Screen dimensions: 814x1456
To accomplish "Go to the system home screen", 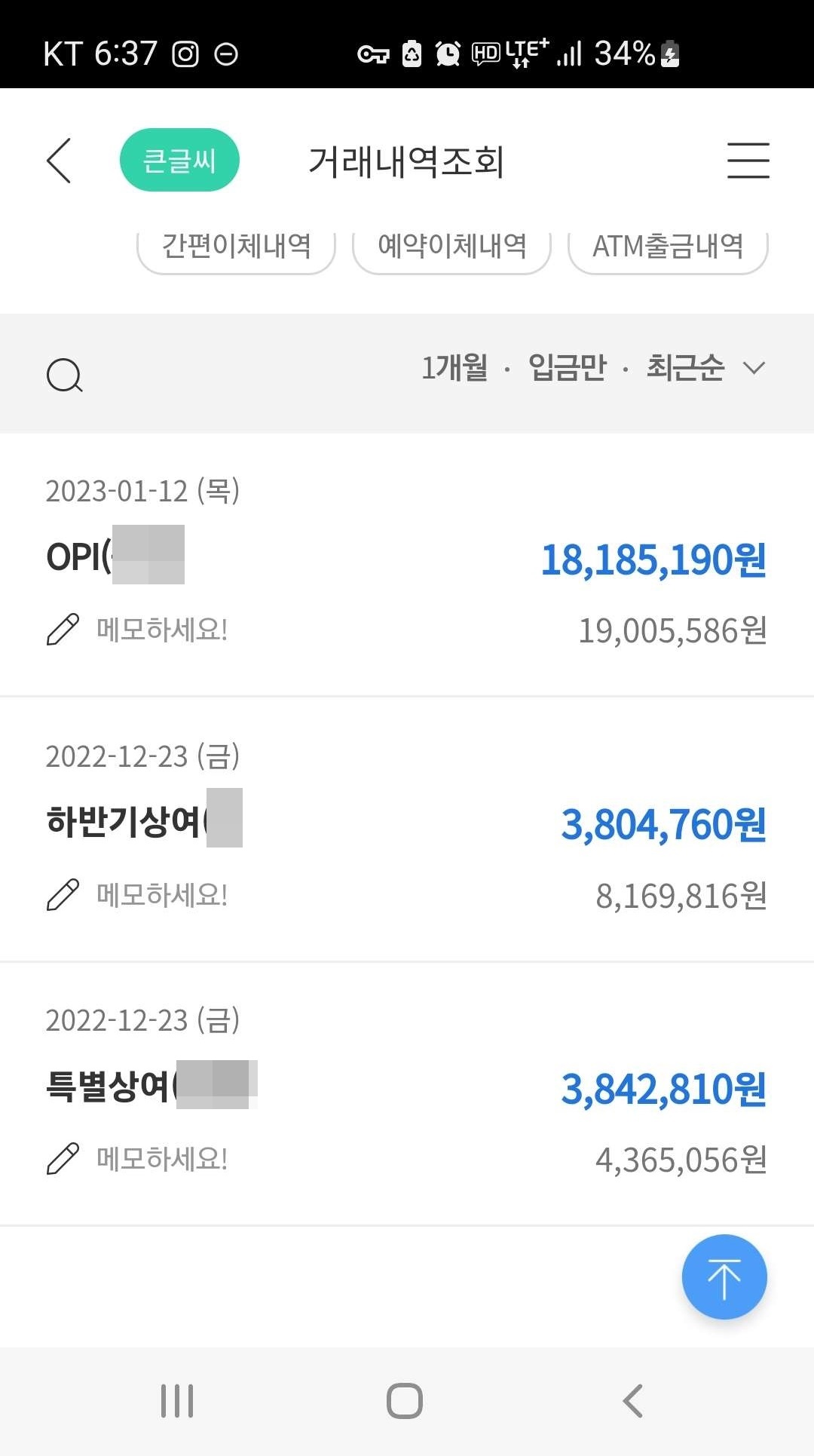I will 405,1401.
